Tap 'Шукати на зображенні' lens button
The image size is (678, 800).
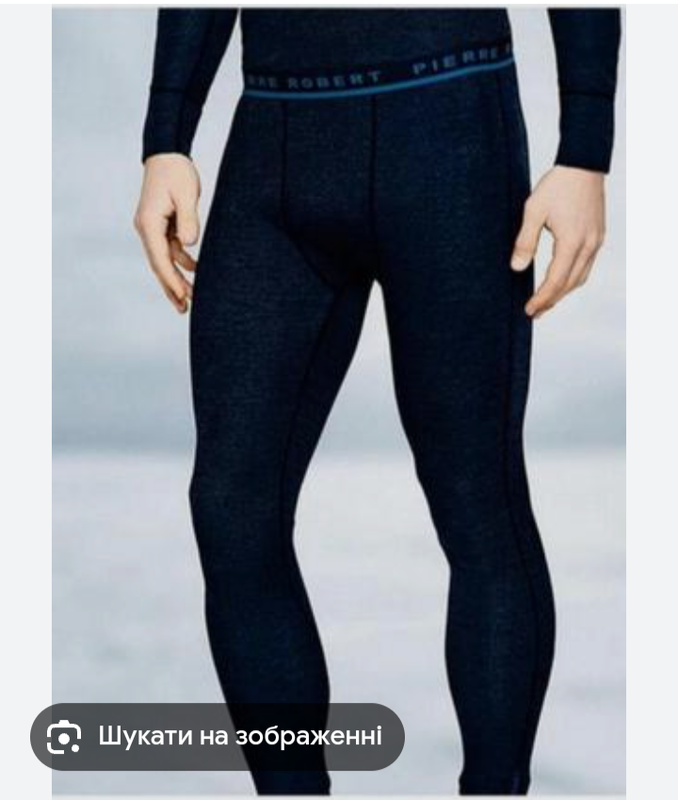click(217, 737)
